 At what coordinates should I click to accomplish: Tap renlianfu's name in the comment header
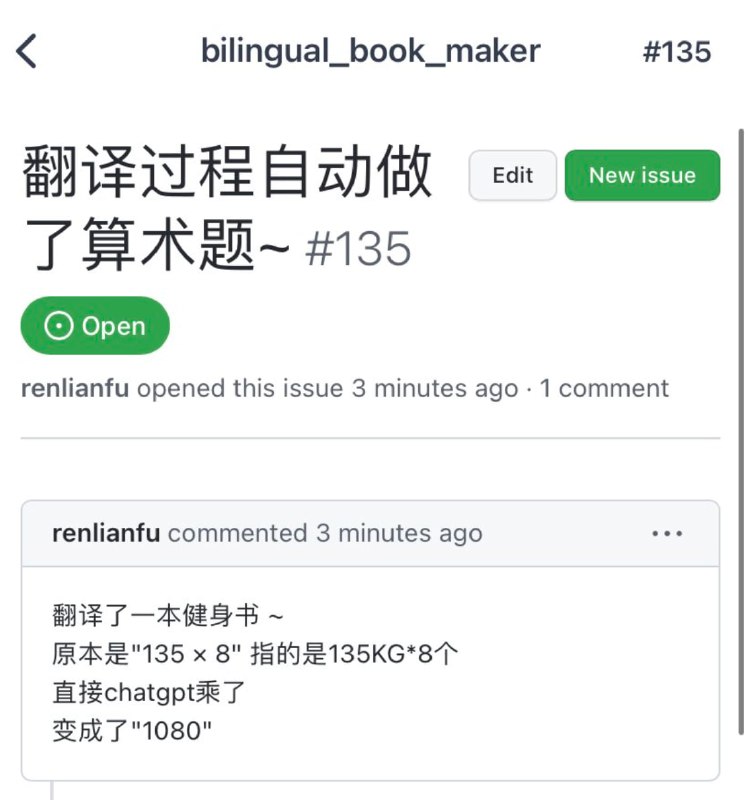tap(106, 534)
